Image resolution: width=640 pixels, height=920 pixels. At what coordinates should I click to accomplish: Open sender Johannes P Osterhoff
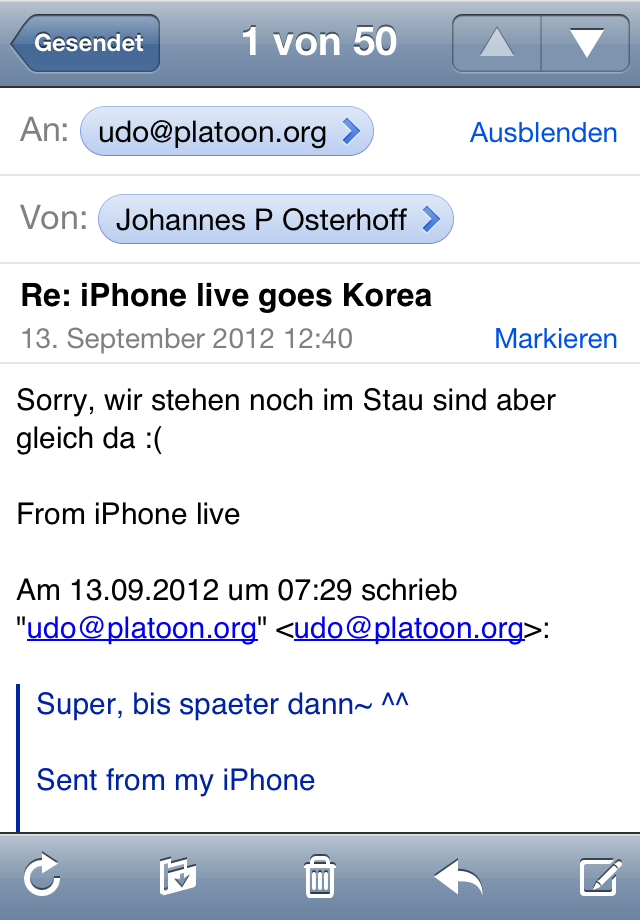click(276, 220)
